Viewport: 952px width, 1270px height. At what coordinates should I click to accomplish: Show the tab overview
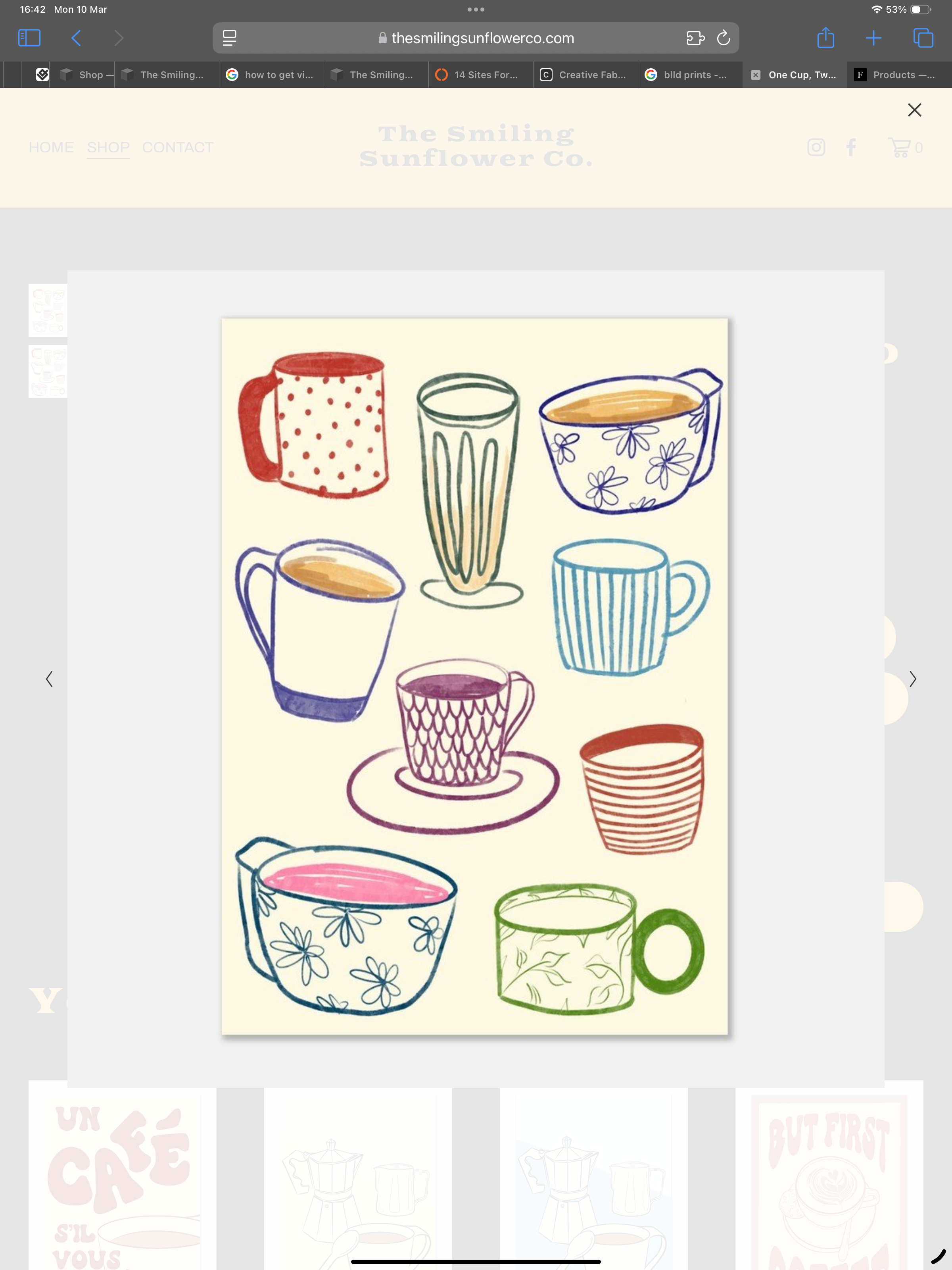923,38
